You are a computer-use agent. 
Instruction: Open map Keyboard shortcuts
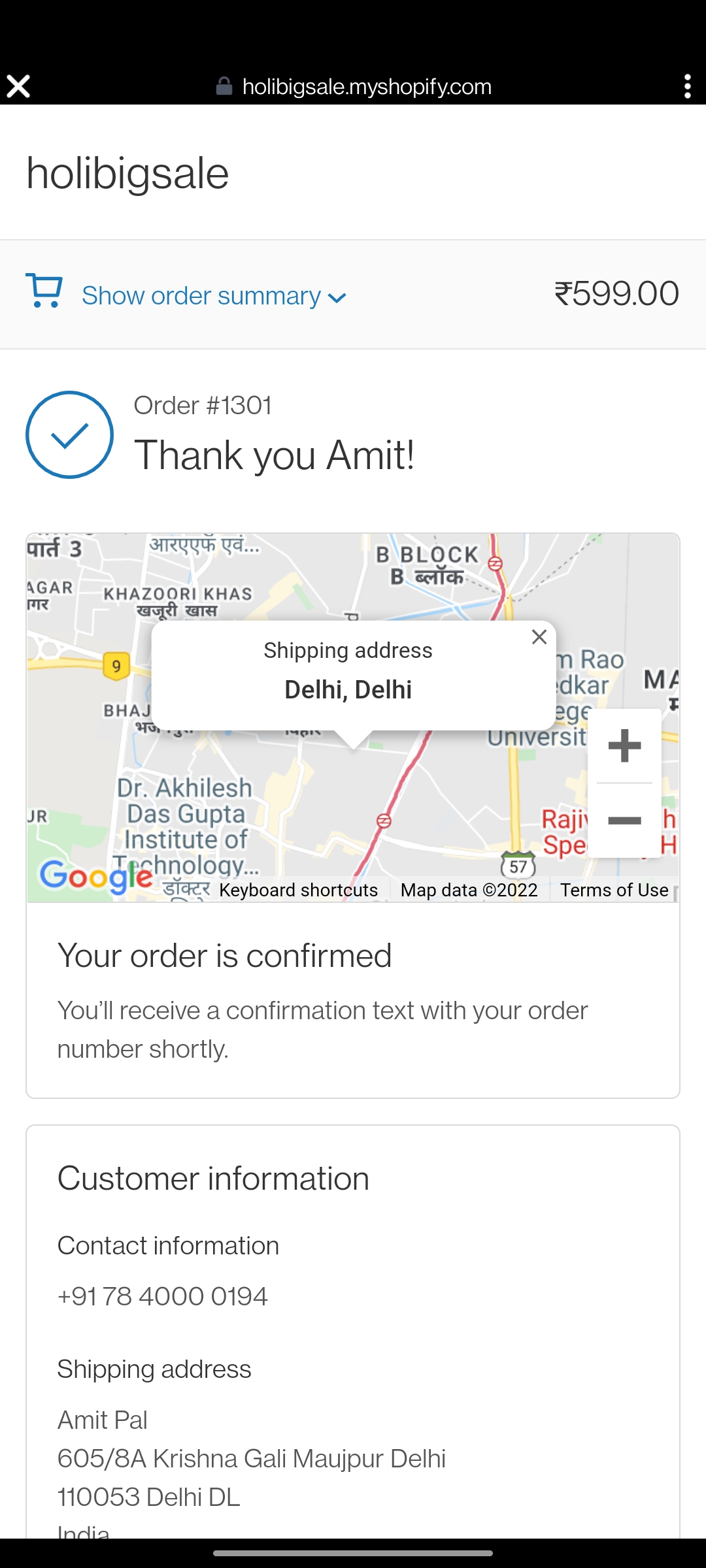click(299, 890)
